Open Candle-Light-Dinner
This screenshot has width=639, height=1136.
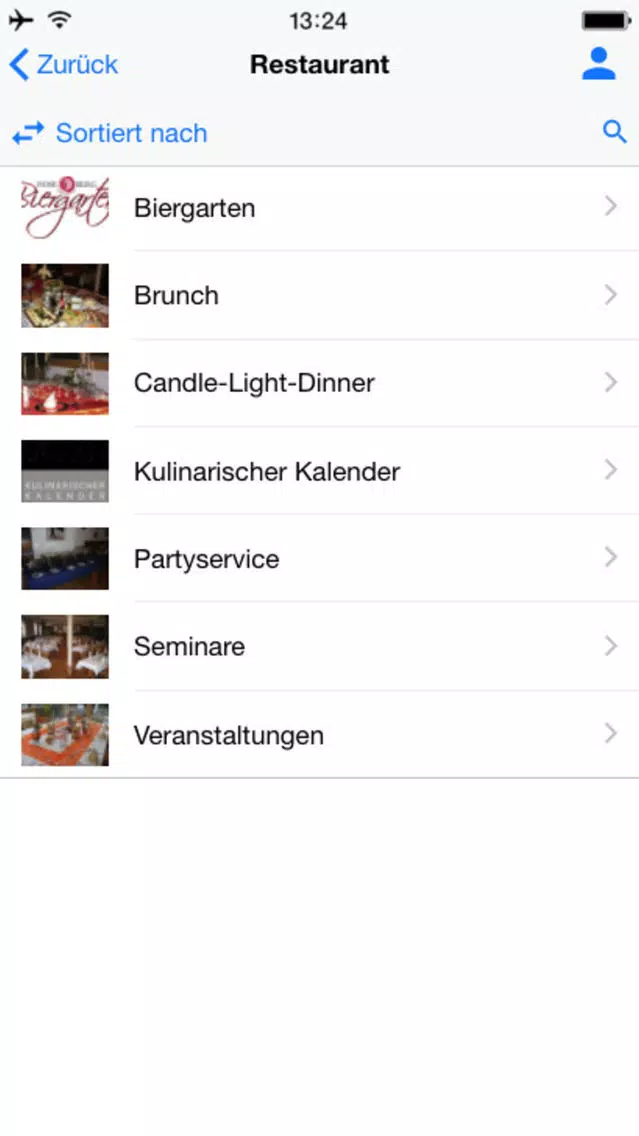(x=320, y=383)
